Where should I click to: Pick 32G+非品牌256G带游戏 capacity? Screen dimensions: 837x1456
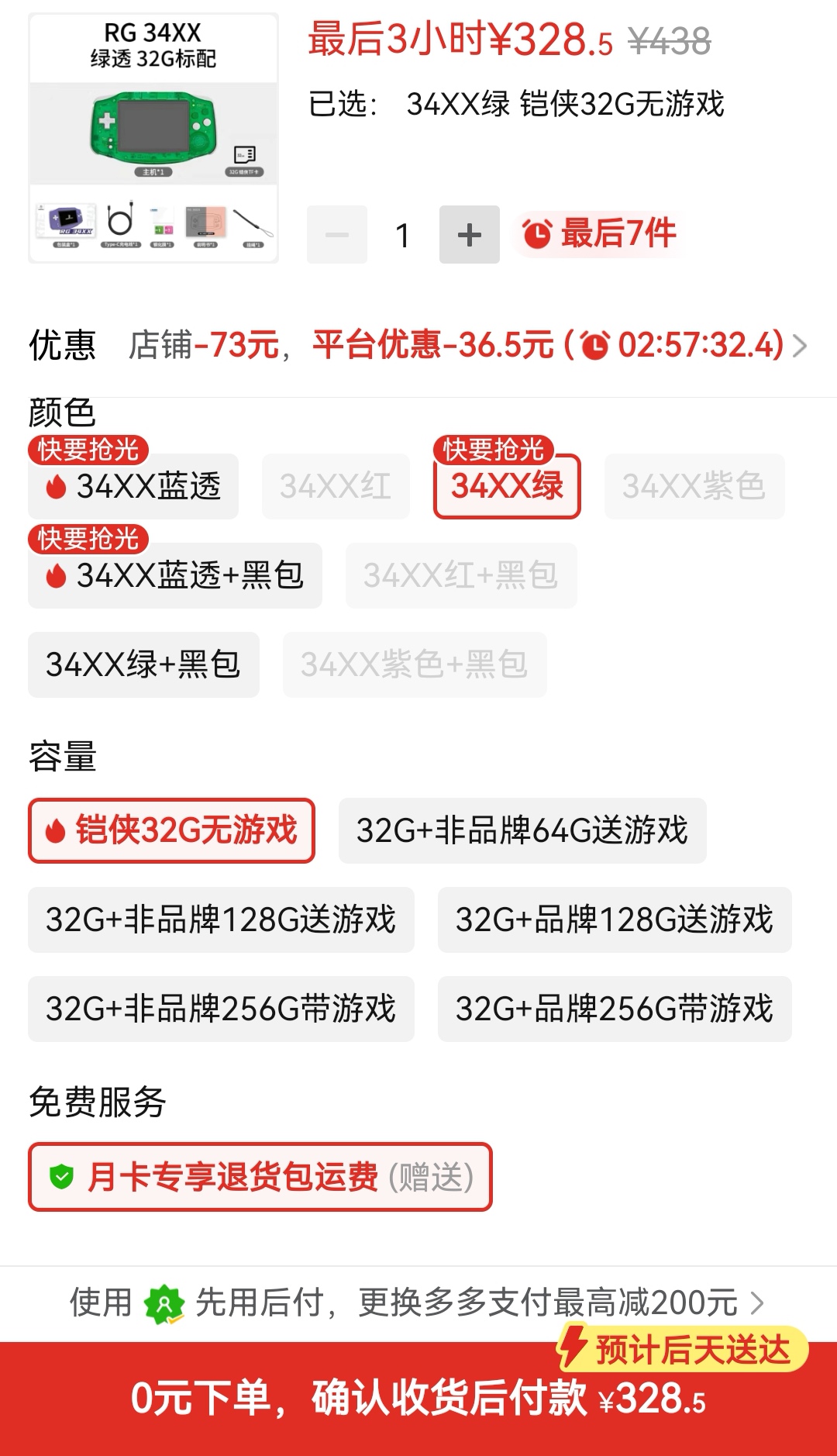point(221,1009)
